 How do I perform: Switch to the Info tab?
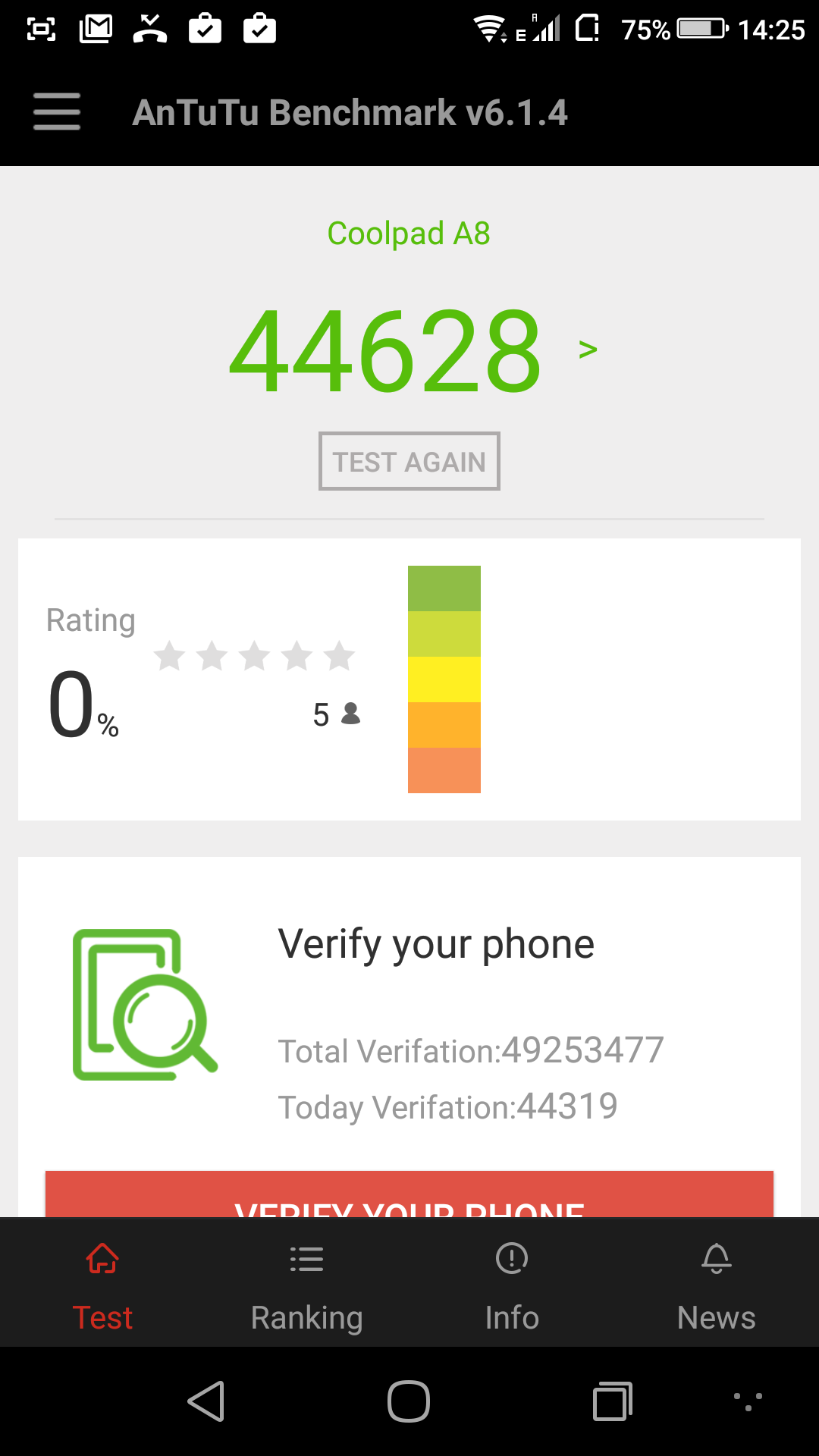512,1282
